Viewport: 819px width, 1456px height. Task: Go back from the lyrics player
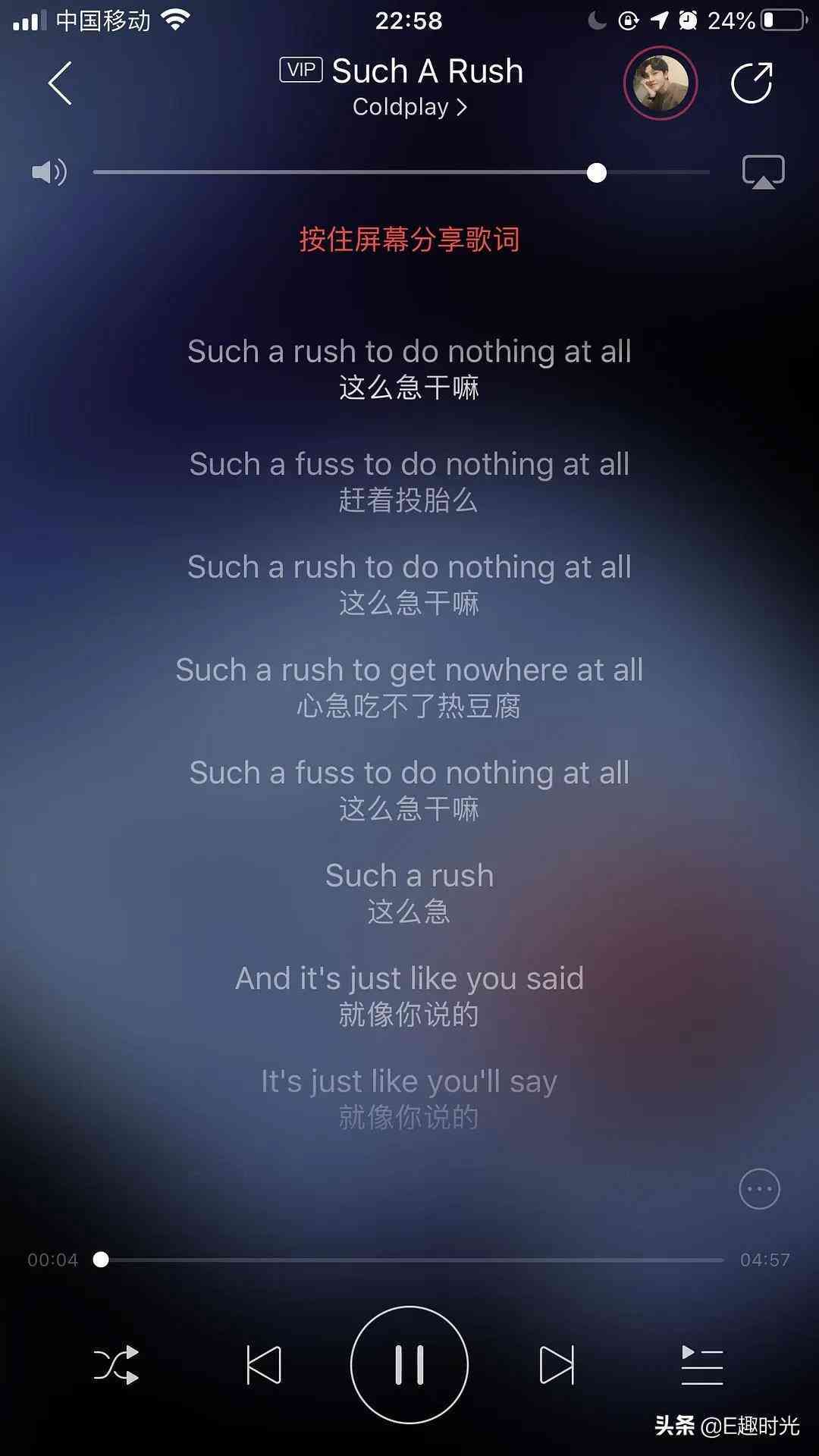pos(60,83)
